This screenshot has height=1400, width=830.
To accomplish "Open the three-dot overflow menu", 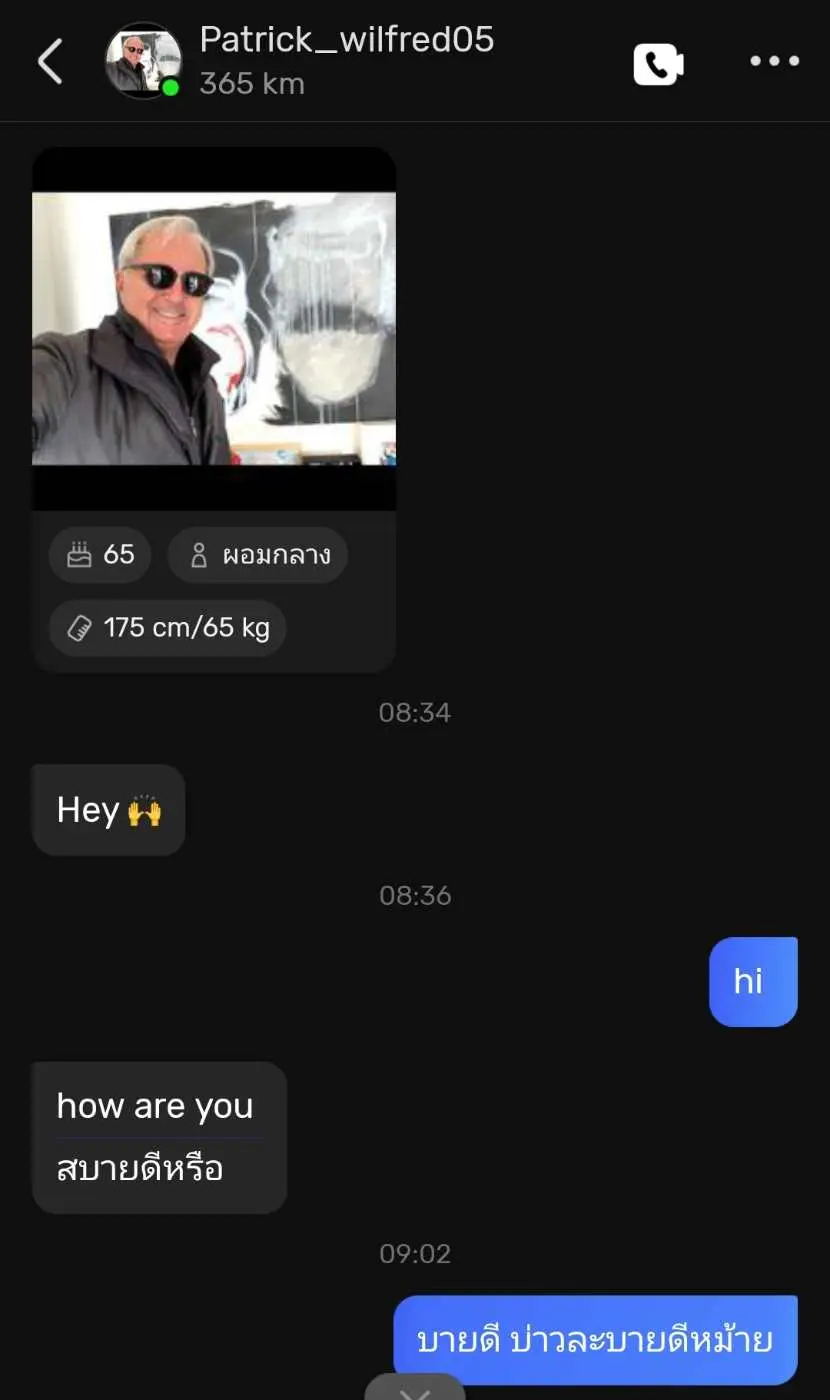I will (x=775, y=62).
